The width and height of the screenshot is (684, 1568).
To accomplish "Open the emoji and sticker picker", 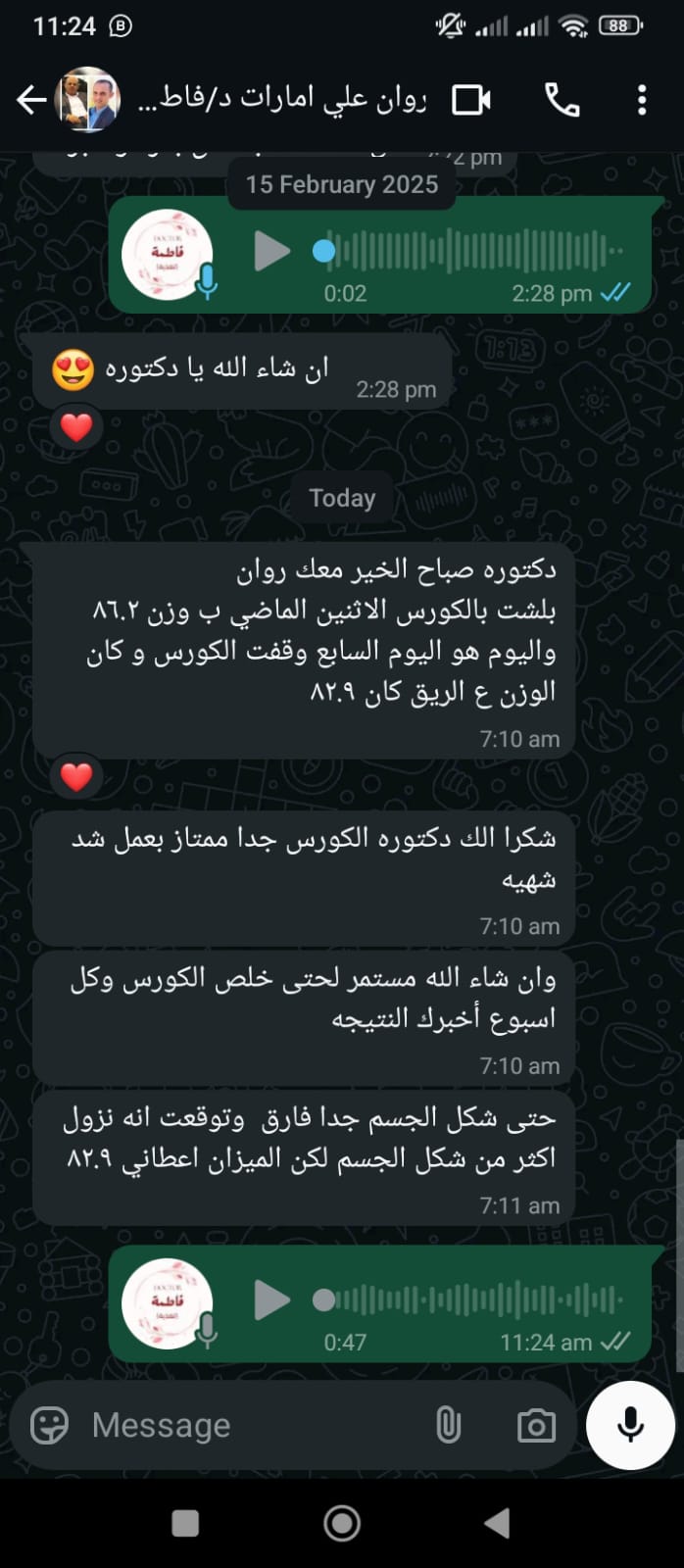I will pos(49,1425).
